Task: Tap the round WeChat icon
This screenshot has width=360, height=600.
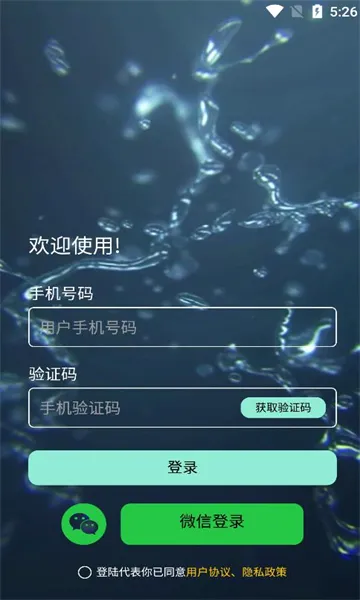Action: pyautogui.click(x=84, y=524)
